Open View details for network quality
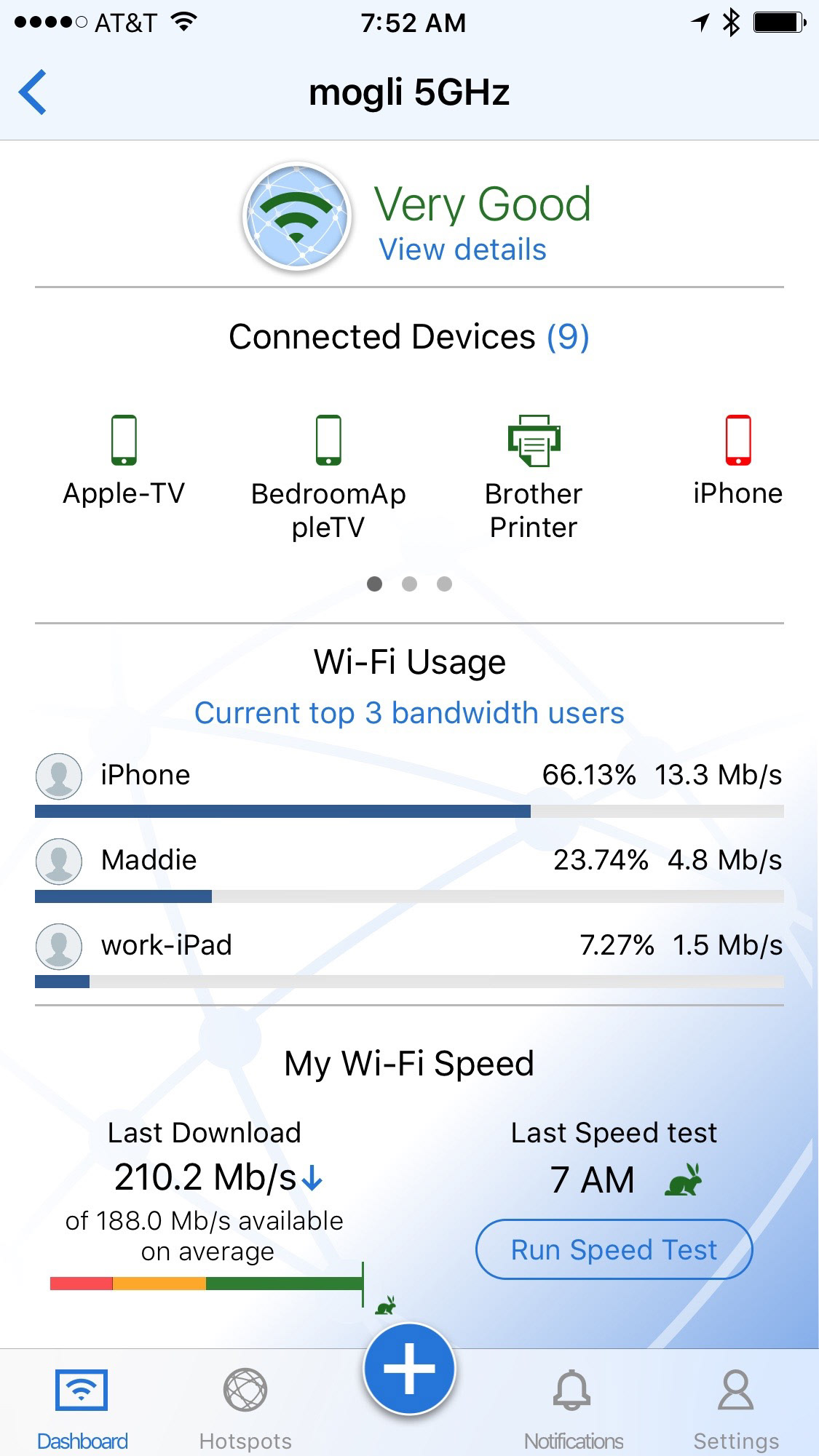The height and width of the screenshot is (1456, 819). point(462,250)
